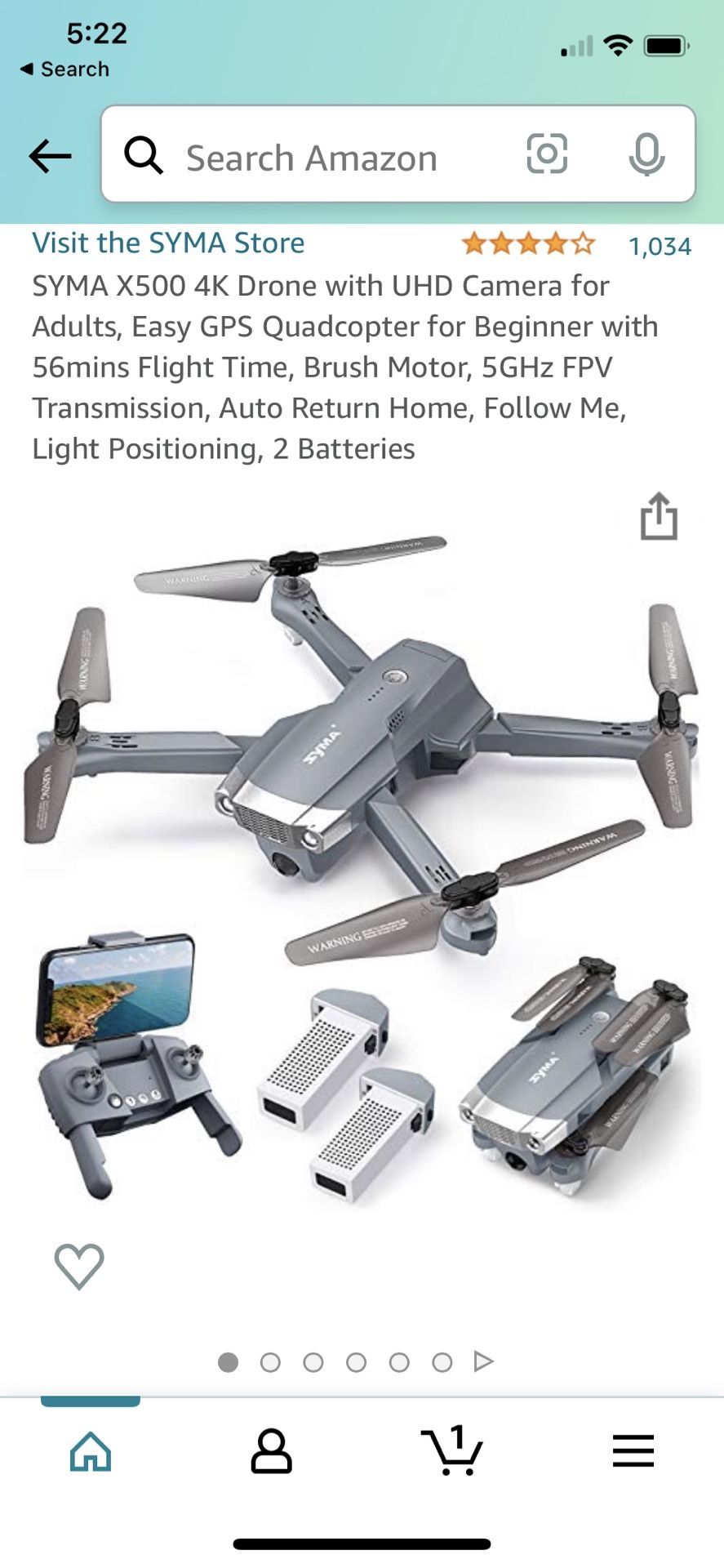Start voice search with the microphone
This screenshot has height=1568, width=724.
coord(646,154)
